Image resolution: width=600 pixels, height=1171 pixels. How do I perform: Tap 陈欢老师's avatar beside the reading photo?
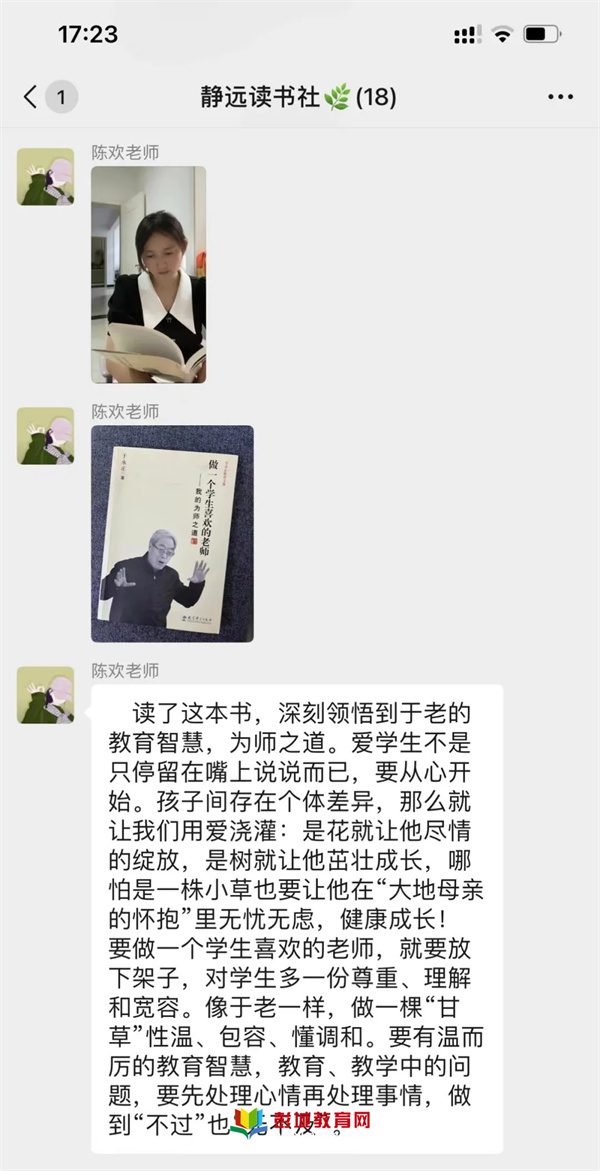click(x=45, y=177)
